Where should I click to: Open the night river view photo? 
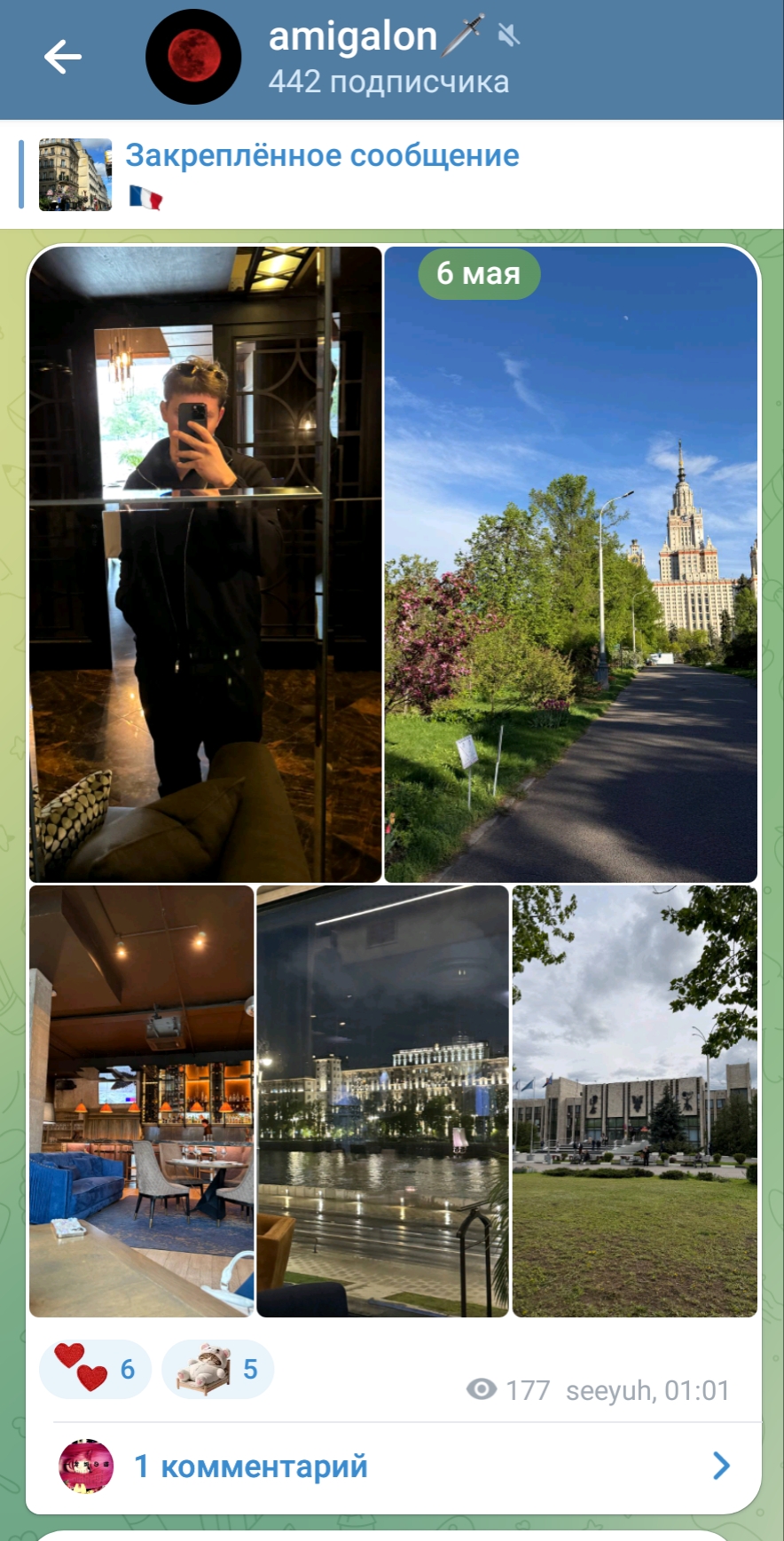click(383, 1101)
